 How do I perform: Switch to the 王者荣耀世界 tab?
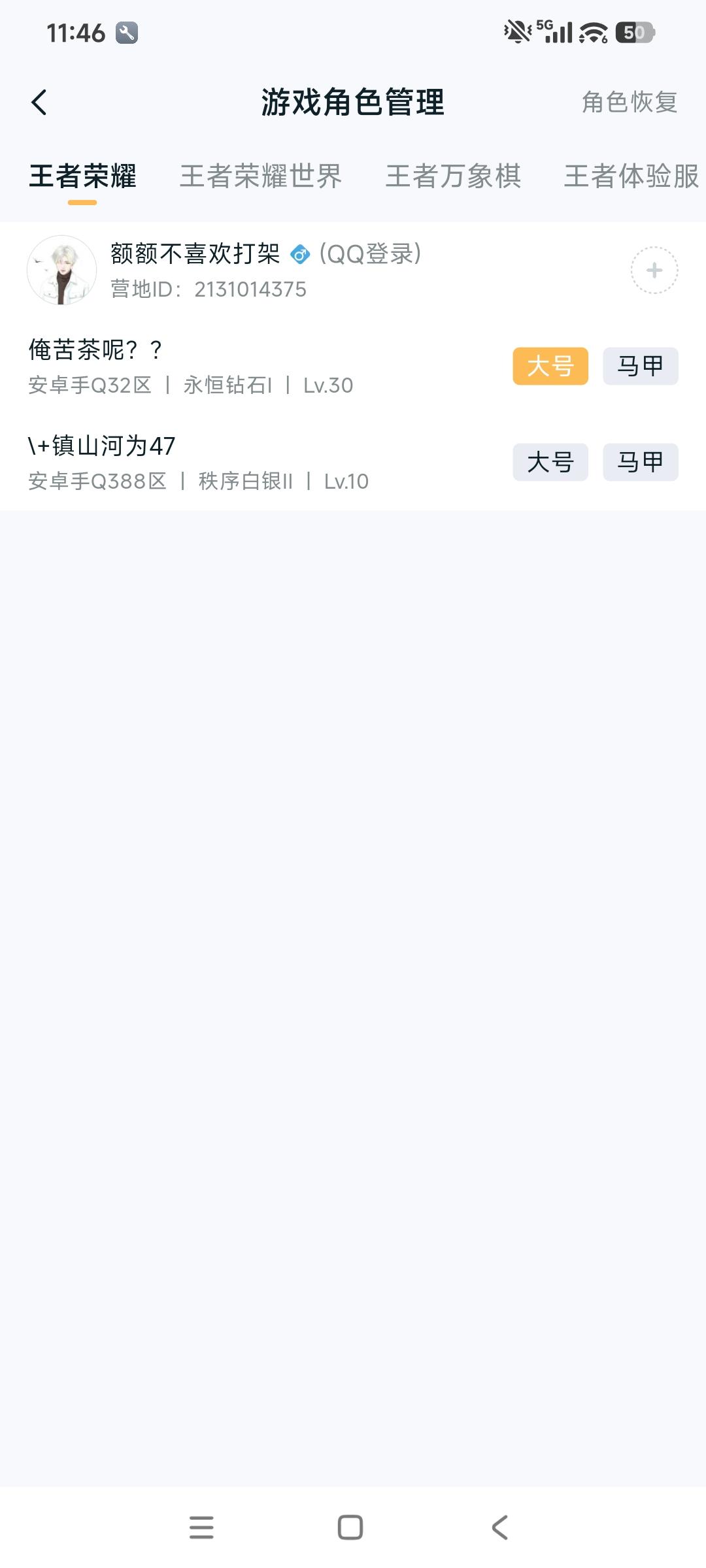(x=261, y=177)
